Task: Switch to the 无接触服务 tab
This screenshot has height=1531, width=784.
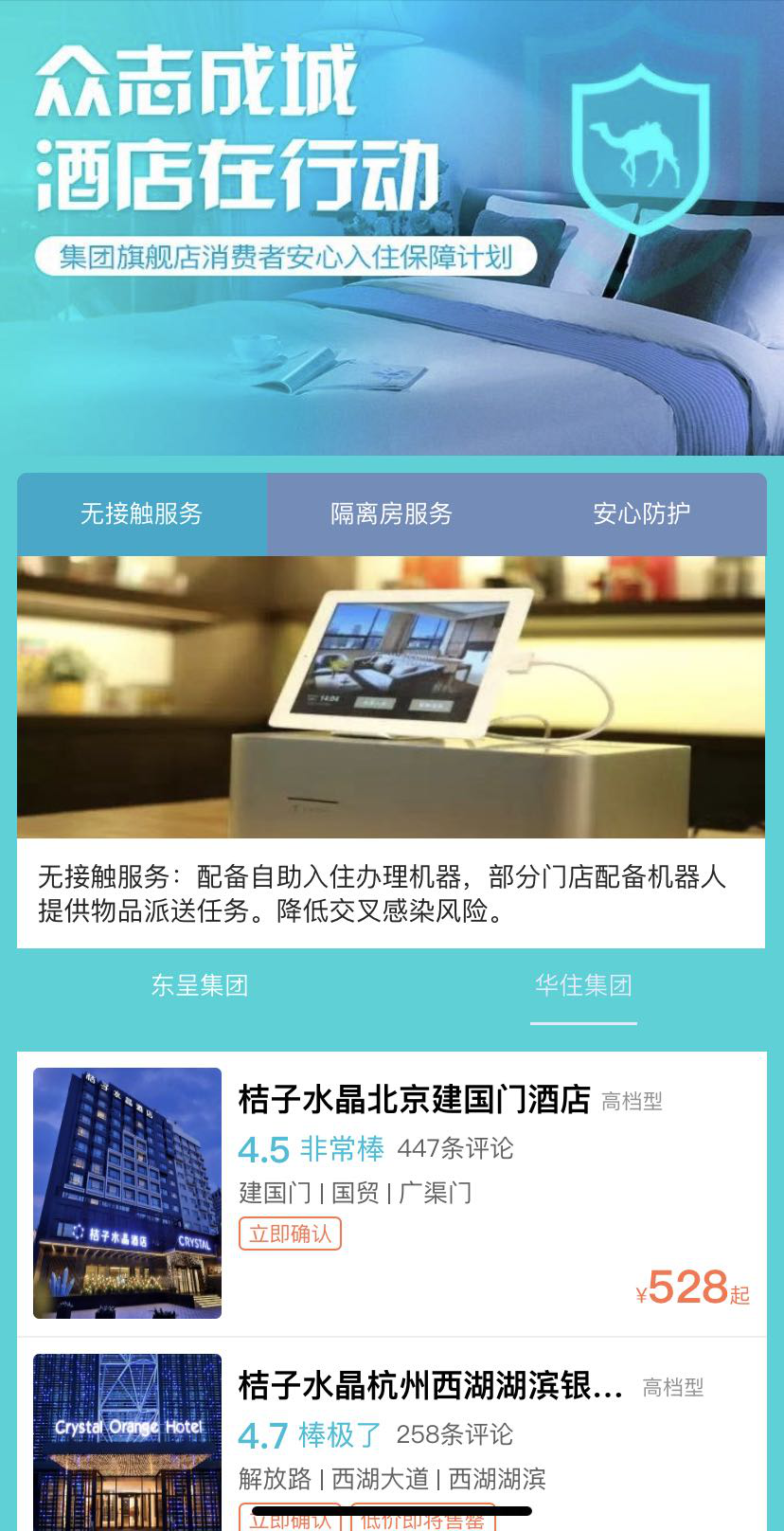Action: coord(142,513)
